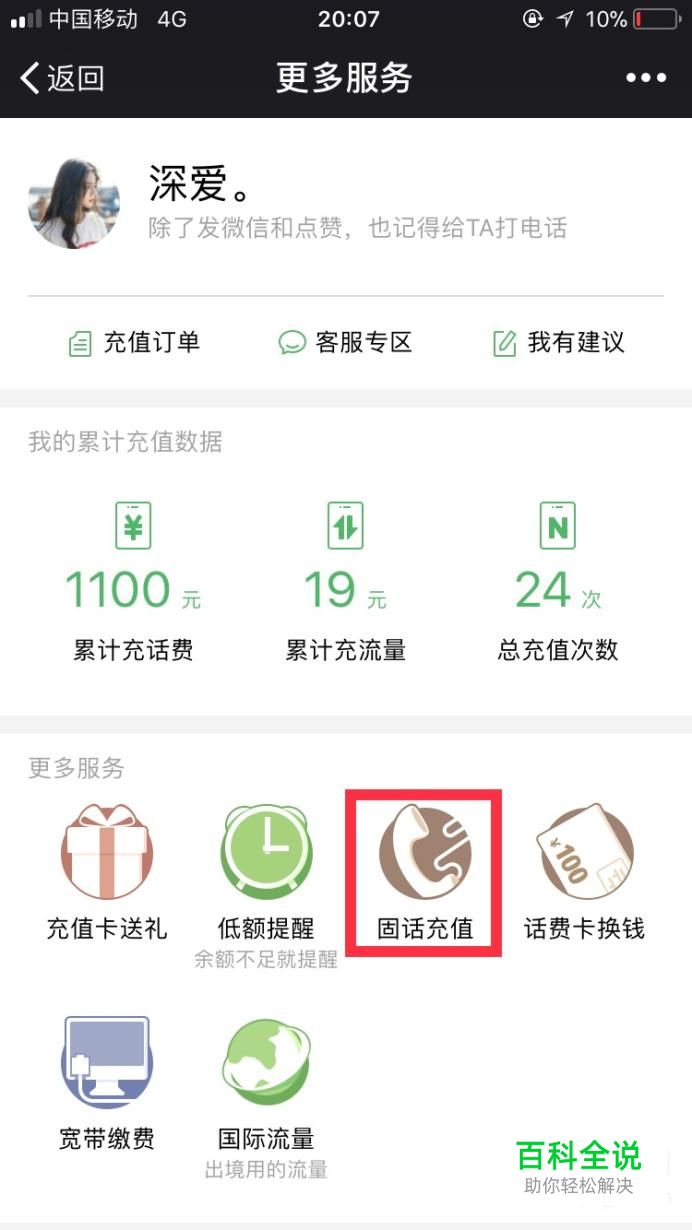Viewport: 692px width, 1230px height.
Task: Open 充值订单 recharge orders
Action: tap(134, 343)
